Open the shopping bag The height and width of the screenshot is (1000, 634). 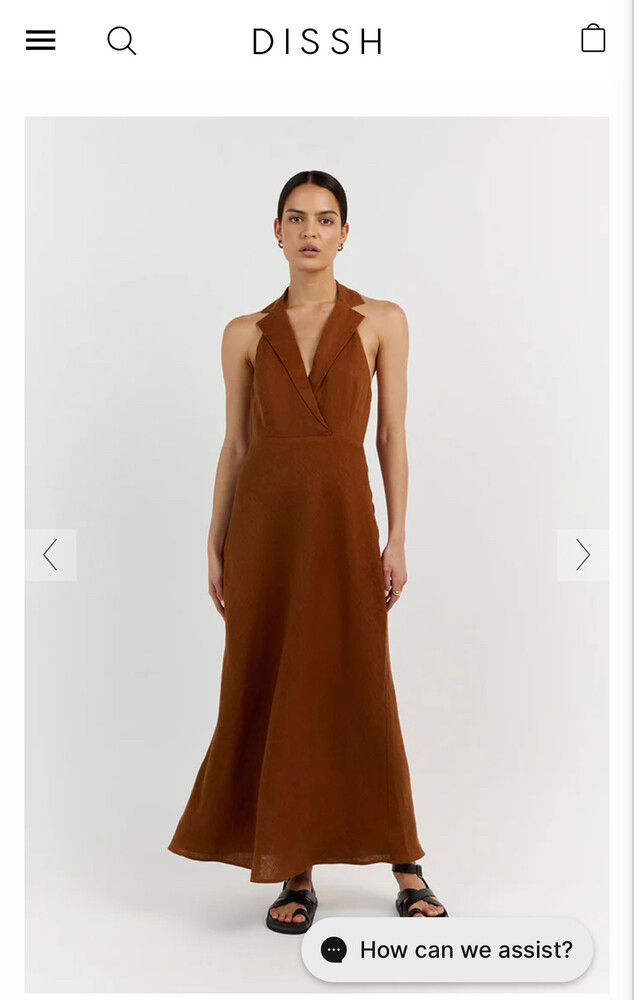(593, 38)
